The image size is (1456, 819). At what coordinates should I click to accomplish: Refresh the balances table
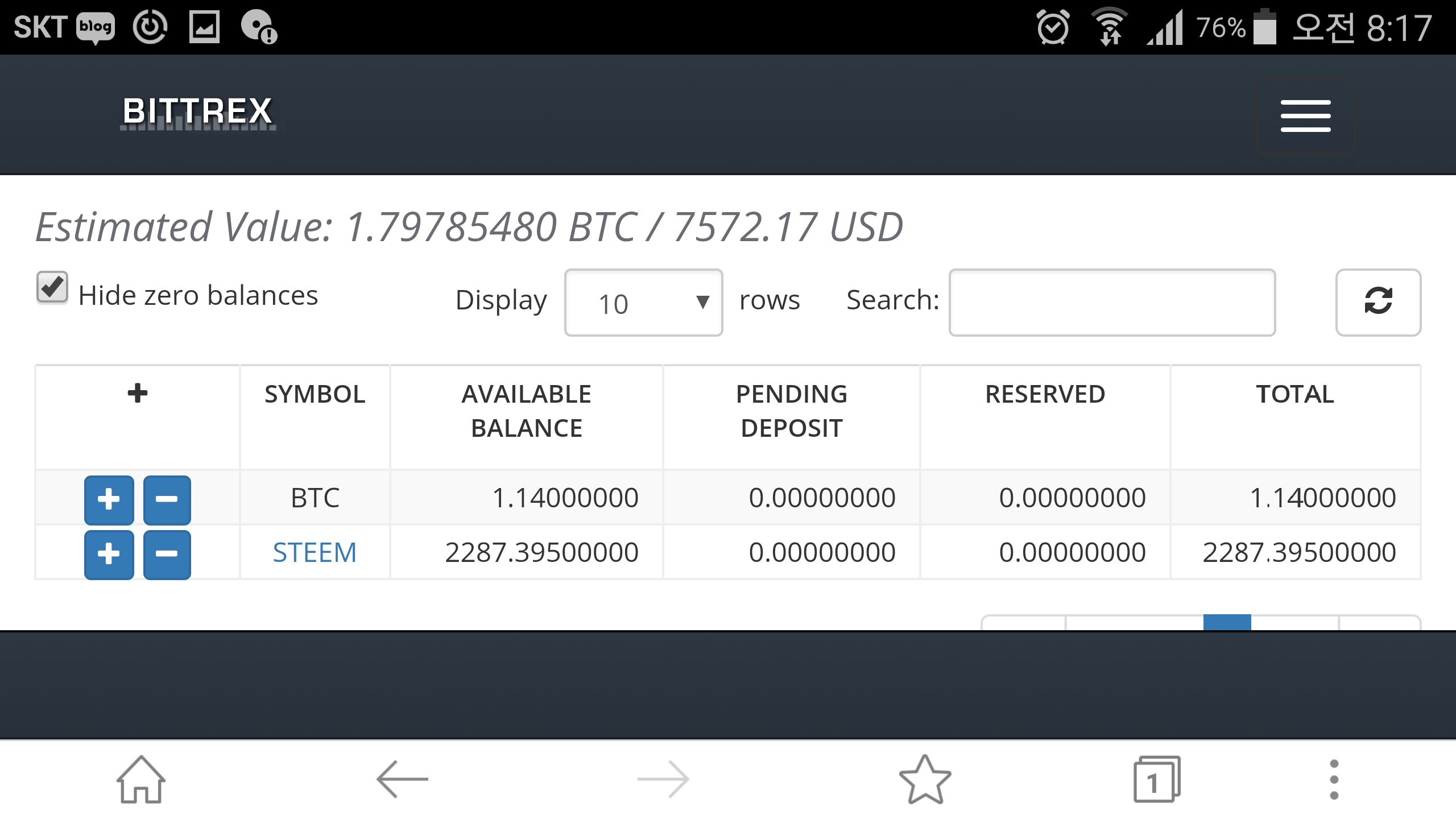coord(1378,302)
